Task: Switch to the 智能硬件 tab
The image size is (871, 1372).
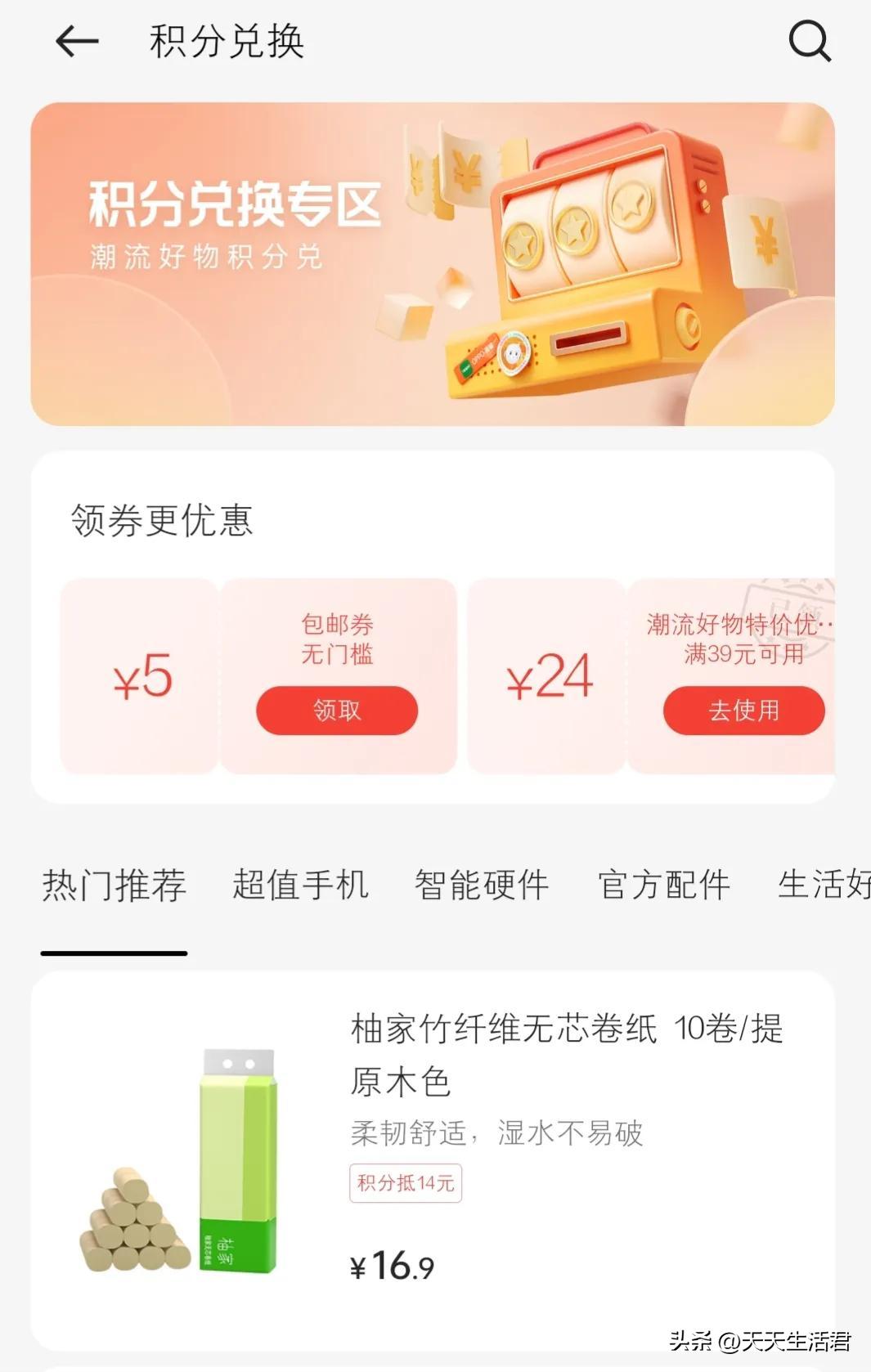Action: point(479,886)
